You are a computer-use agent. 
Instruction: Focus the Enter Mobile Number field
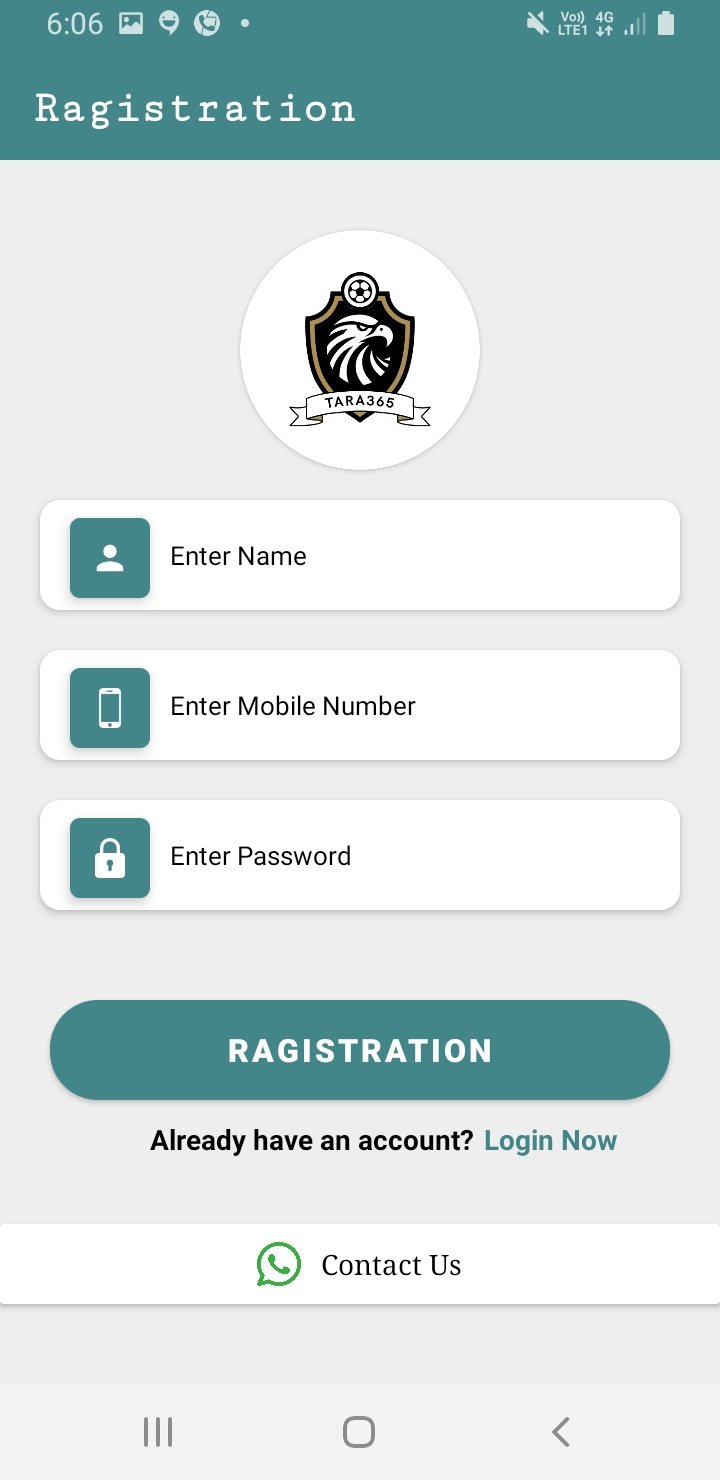(x=400, y=706)
